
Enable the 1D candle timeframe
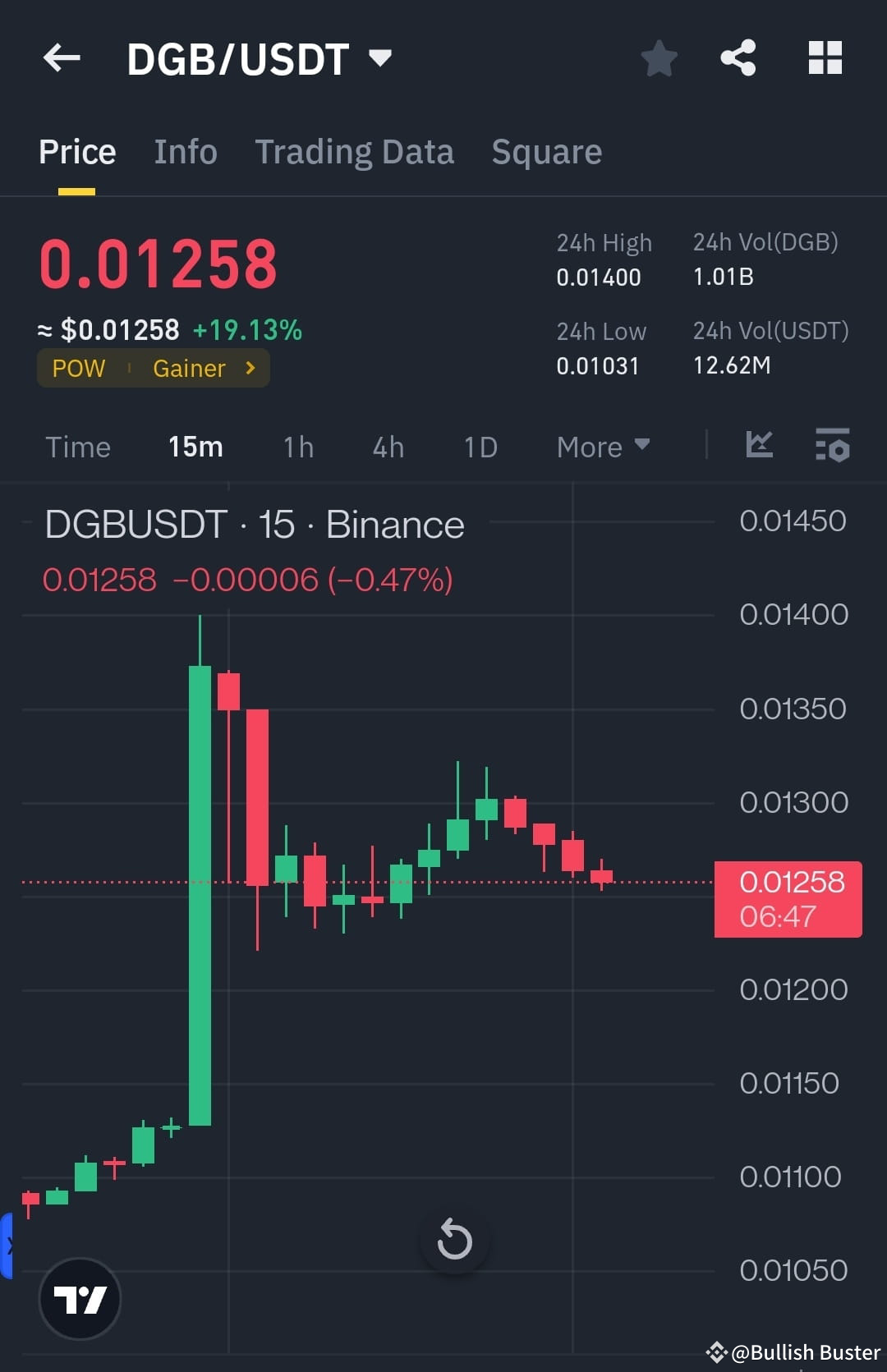[x=480, y=447]
